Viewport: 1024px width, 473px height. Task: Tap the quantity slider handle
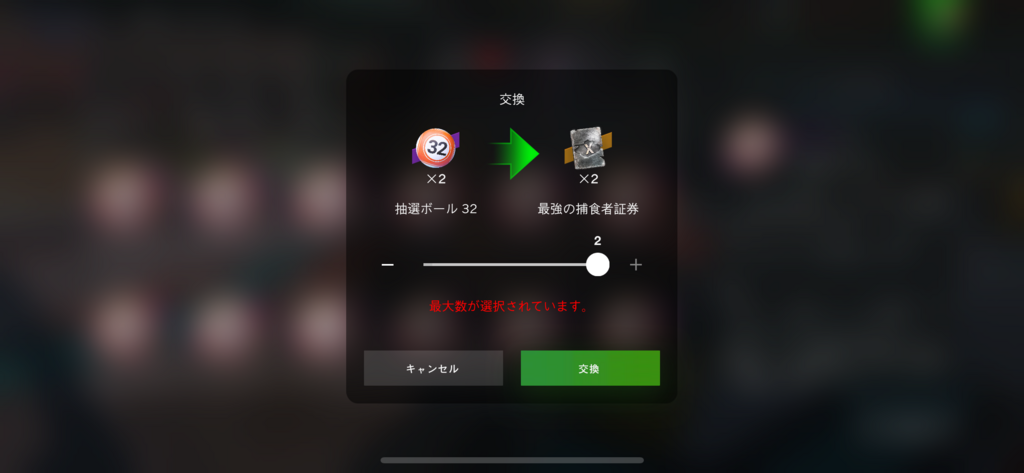(x=598, y=264)
